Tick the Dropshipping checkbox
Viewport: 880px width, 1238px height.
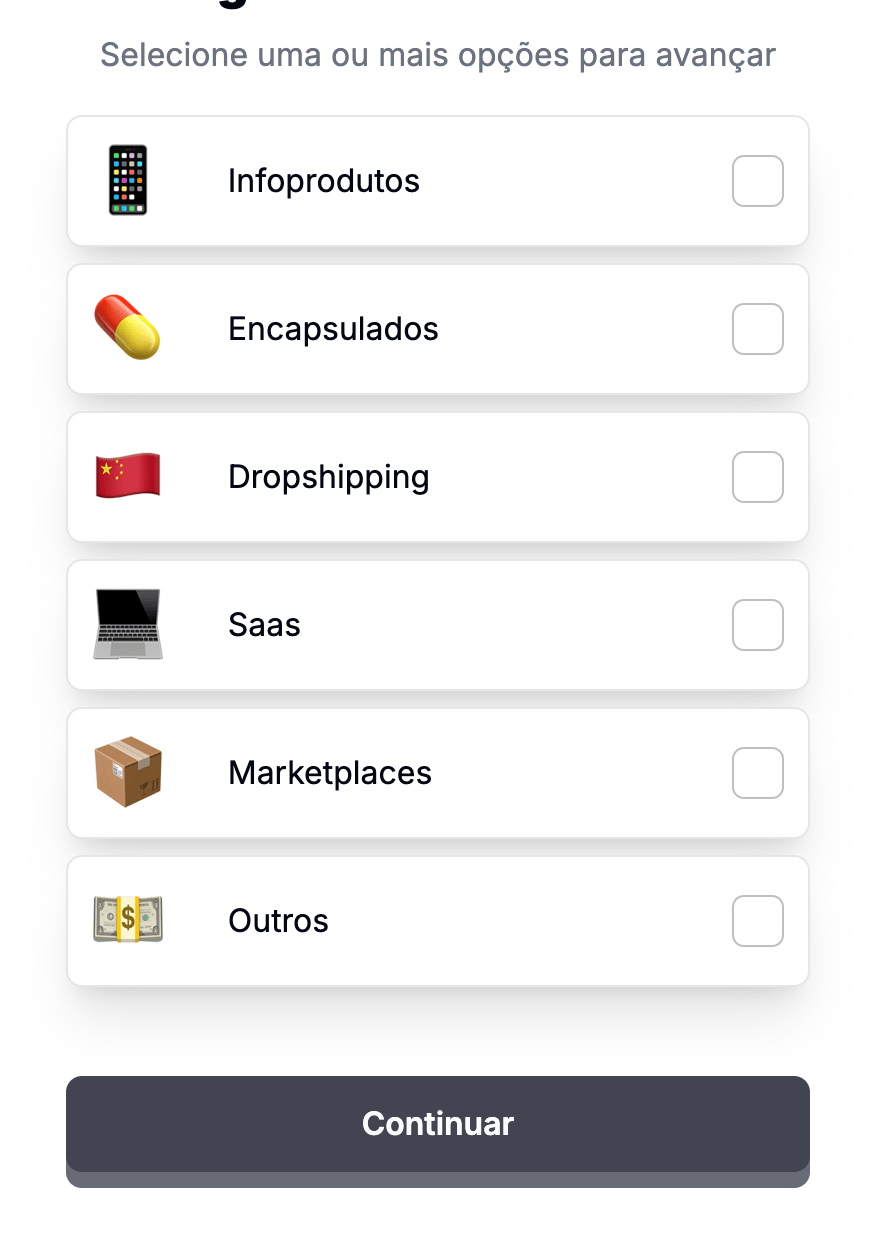click(x=757, y=477)
